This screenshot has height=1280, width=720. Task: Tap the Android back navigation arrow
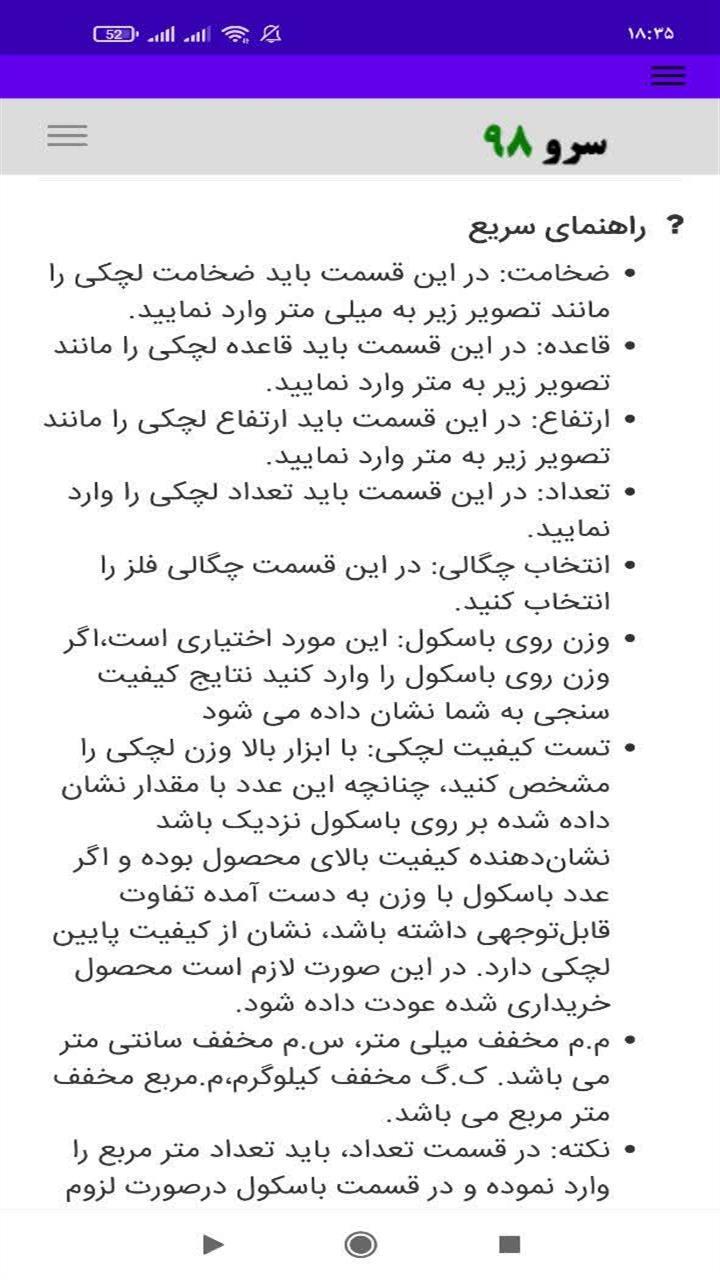coord(211,1245)
